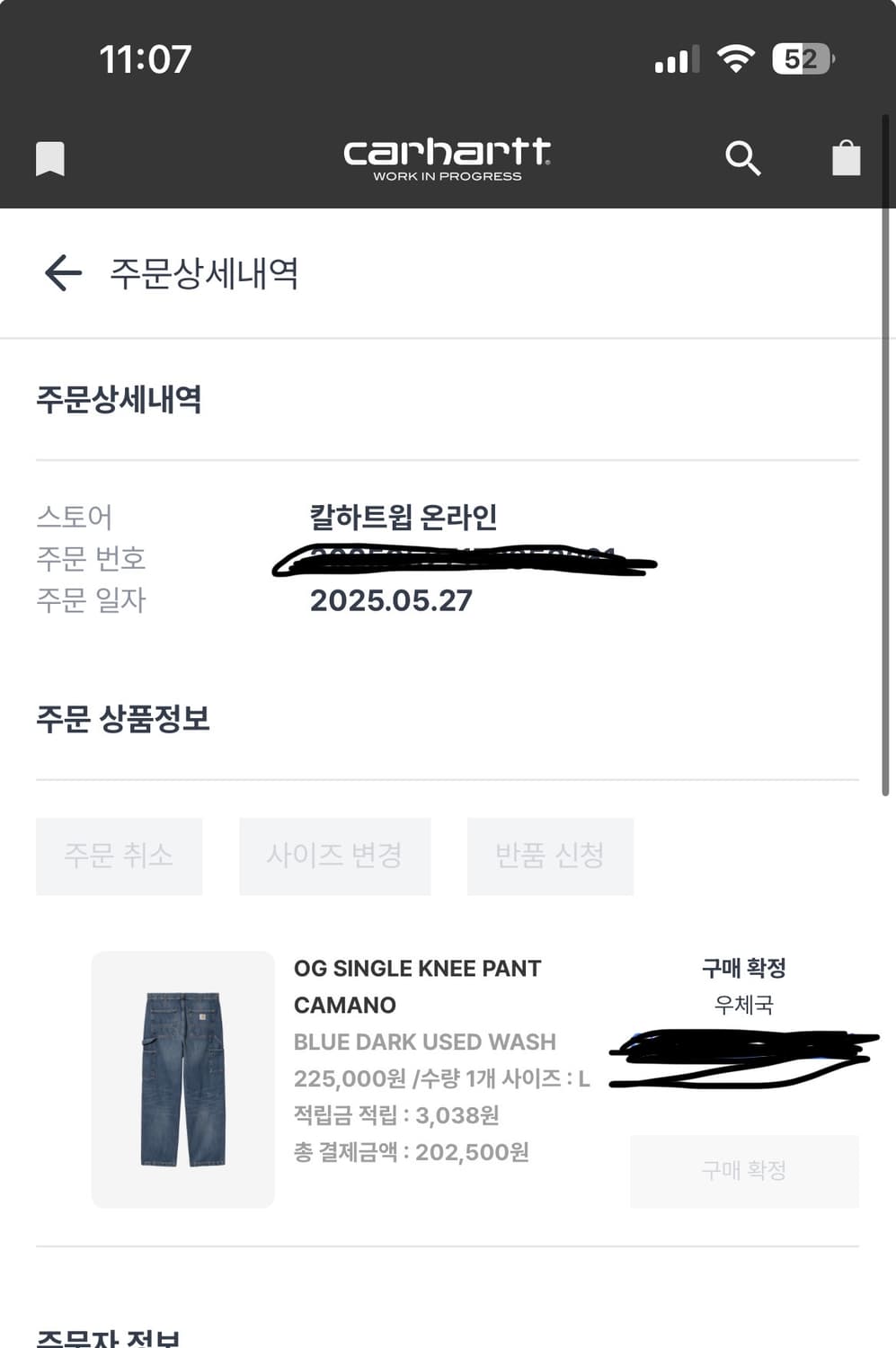Select the OG SINGLE KNEE PANT product name
The width and height of the screenshot is (896, 1348).
tap(418, 968)
